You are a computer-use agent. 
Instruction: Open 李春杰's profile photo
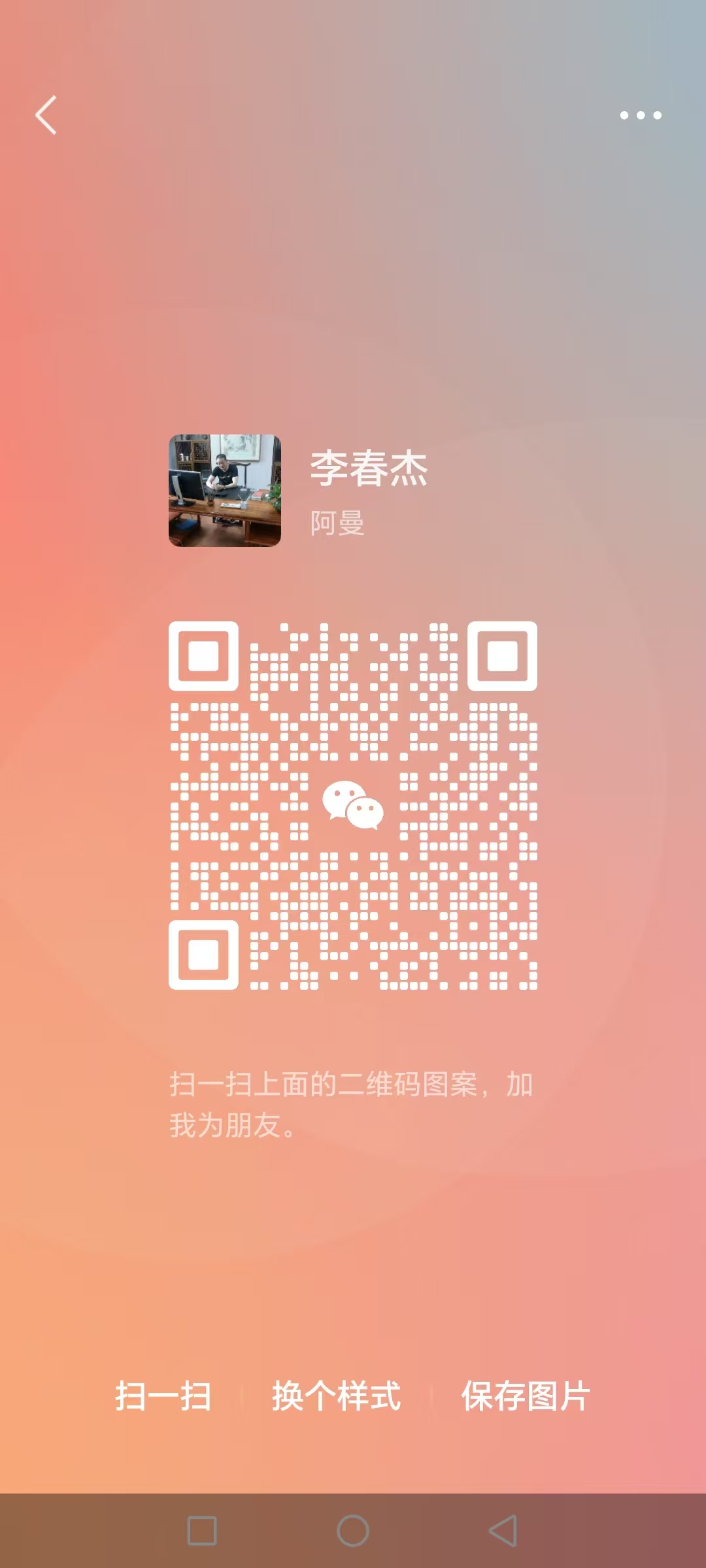point(226,491)
